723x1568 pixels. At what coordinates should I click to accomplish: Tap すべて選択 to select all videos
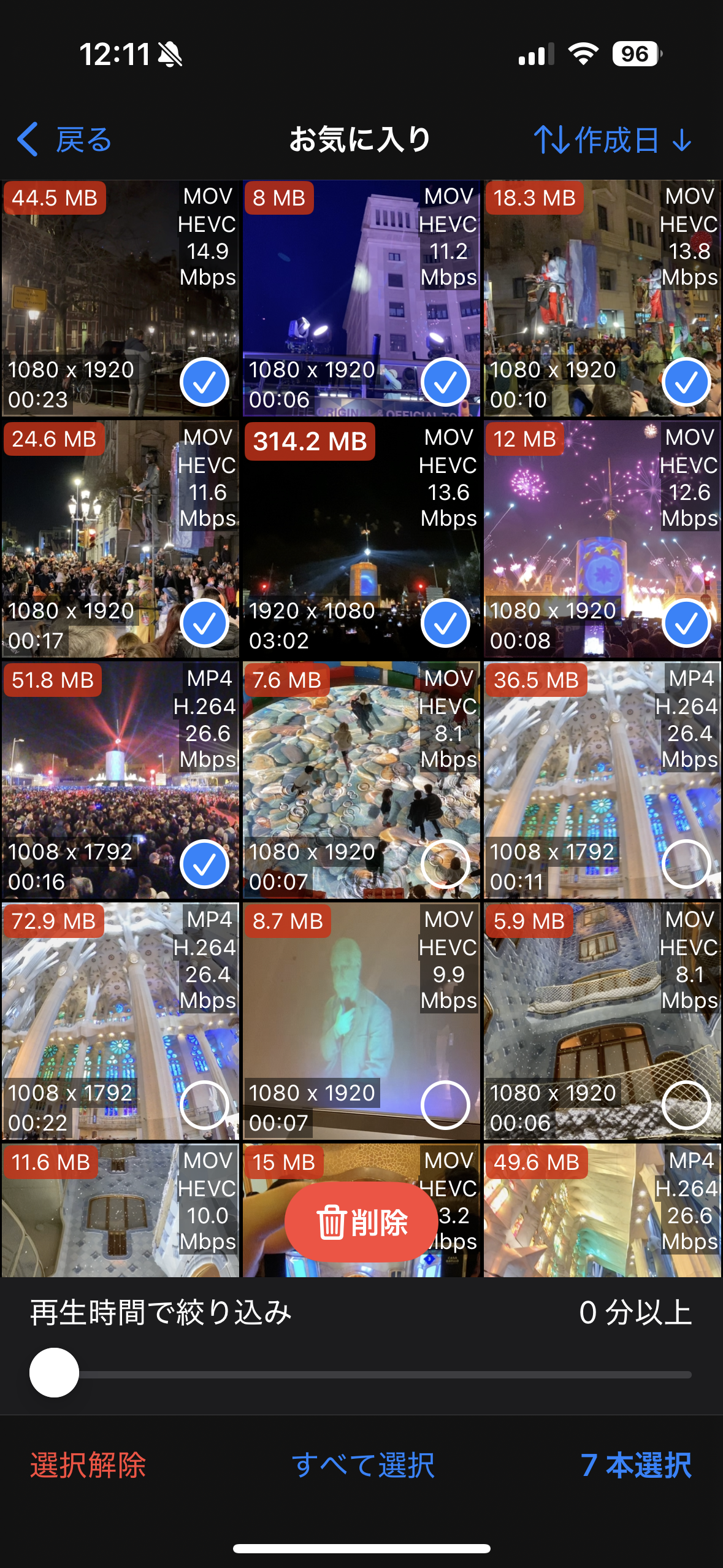click(x=363, y=1465)
